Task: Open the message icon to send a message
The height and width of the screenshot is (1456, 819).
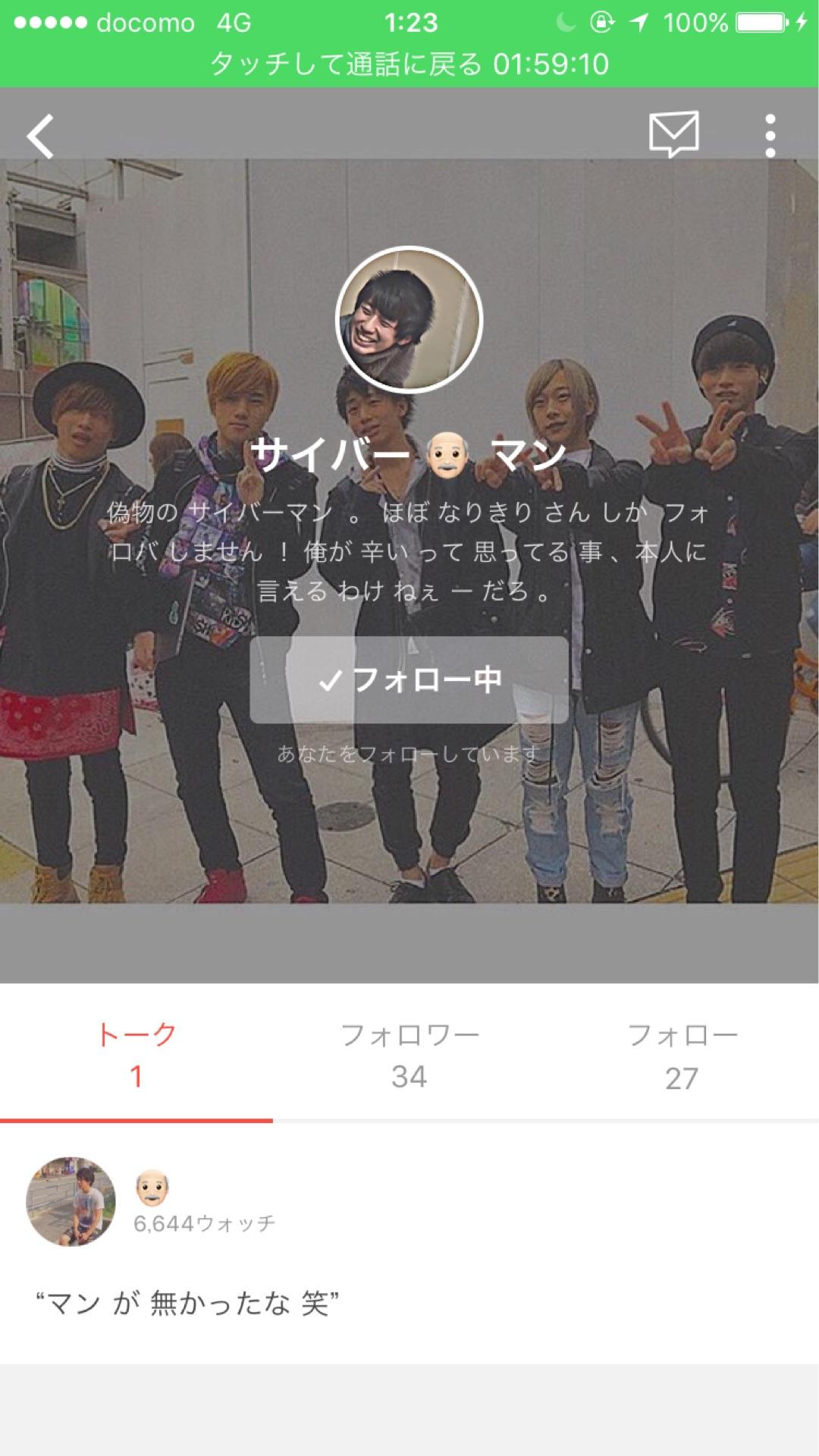Action: [673, 134]
